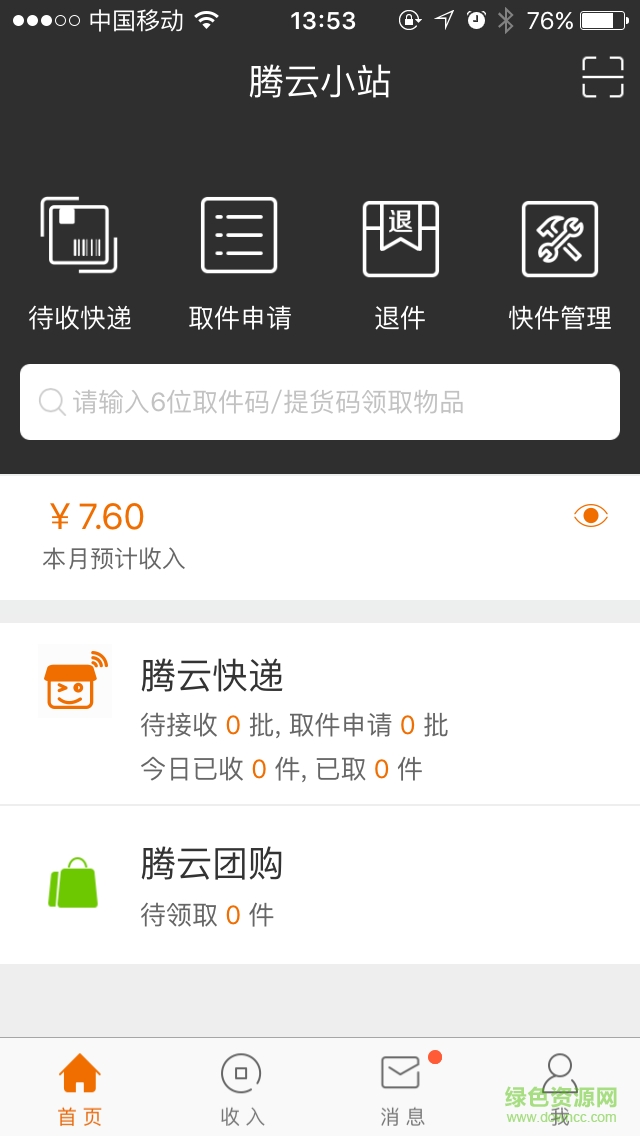The image size is (640, 1136).
Task: Open 快件管理 parcel management
Action: (x=560, y=262)
